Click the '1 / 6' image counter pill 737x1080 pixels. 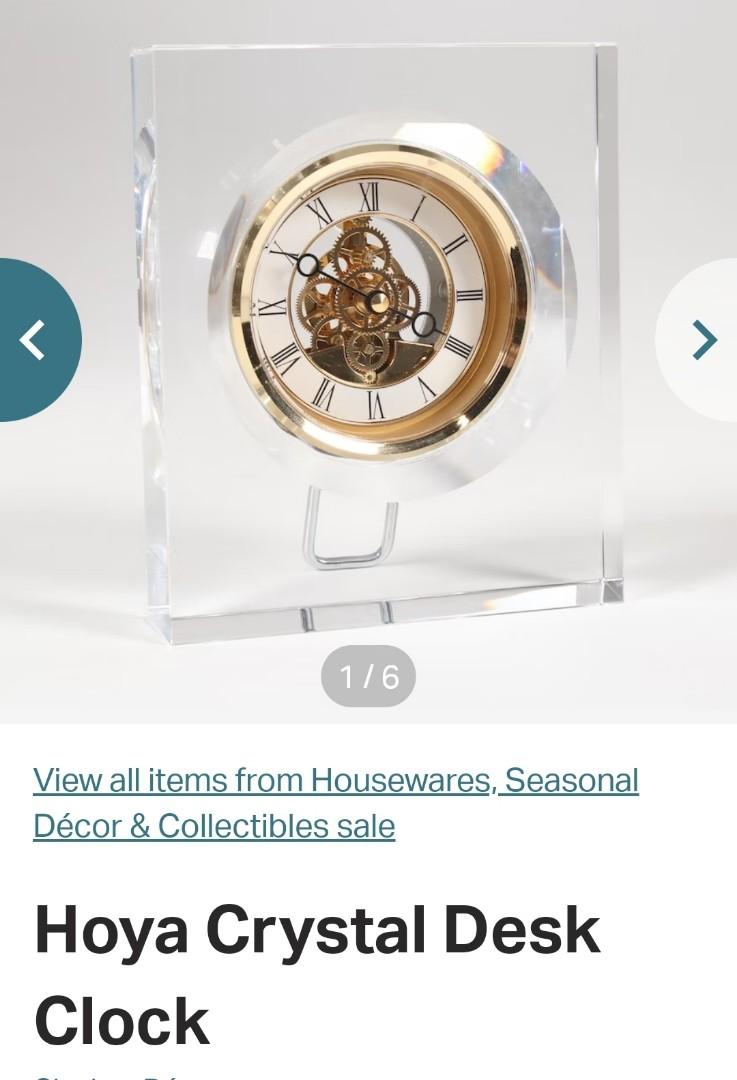tap(366, 676)
